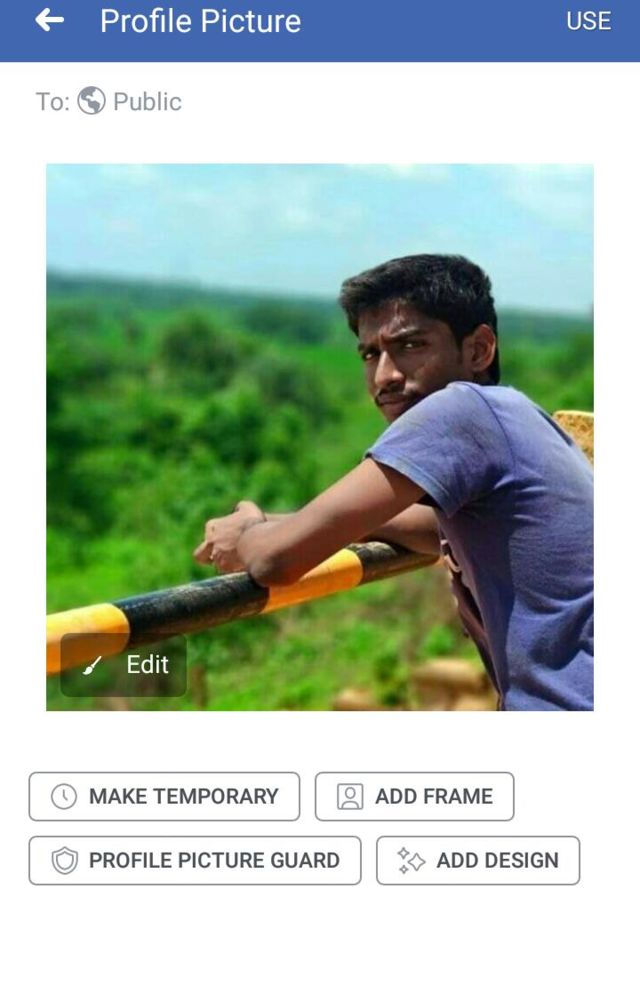
Task: Open the Add Design option
Action: point(478,861)
